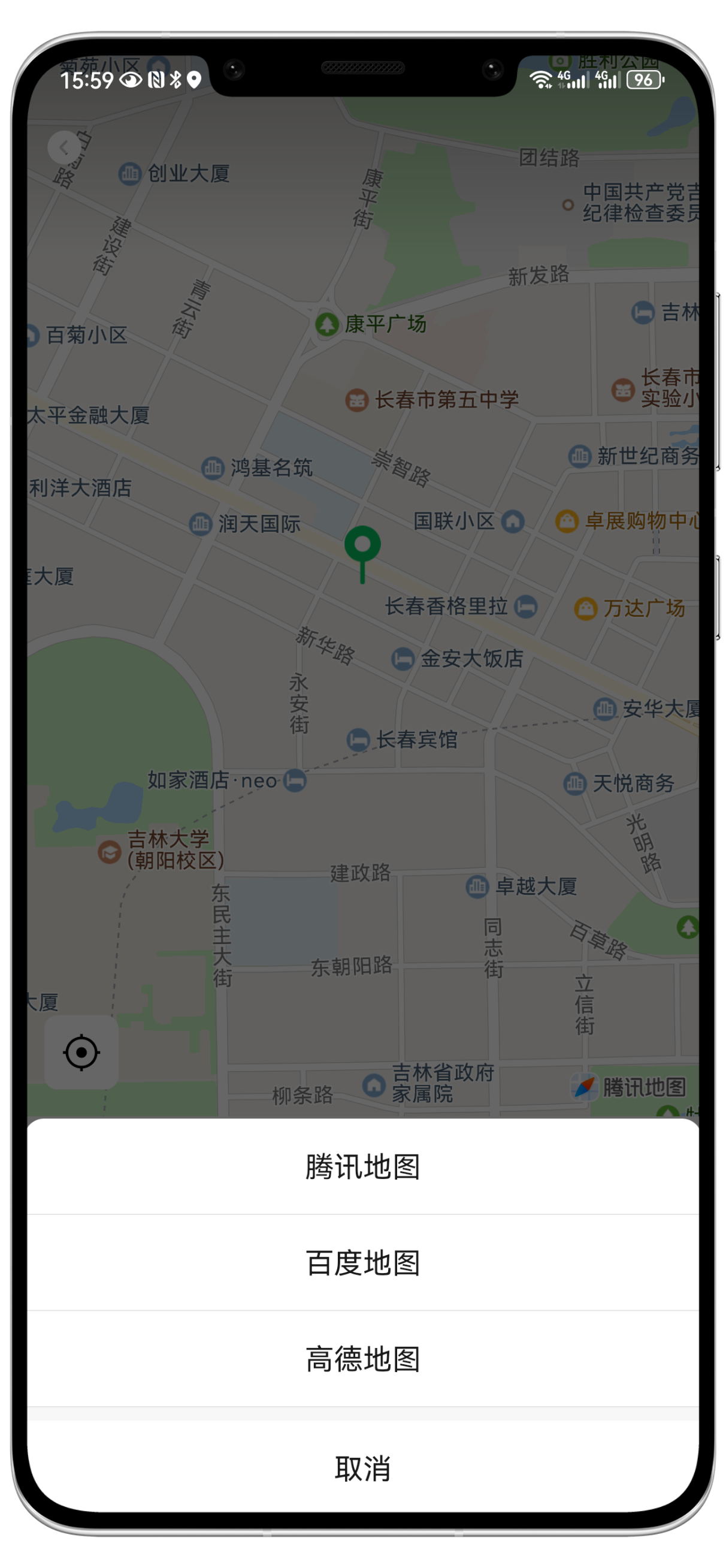Tap the shopping icon at 卓展购物中心

click(x=566, y=520)
